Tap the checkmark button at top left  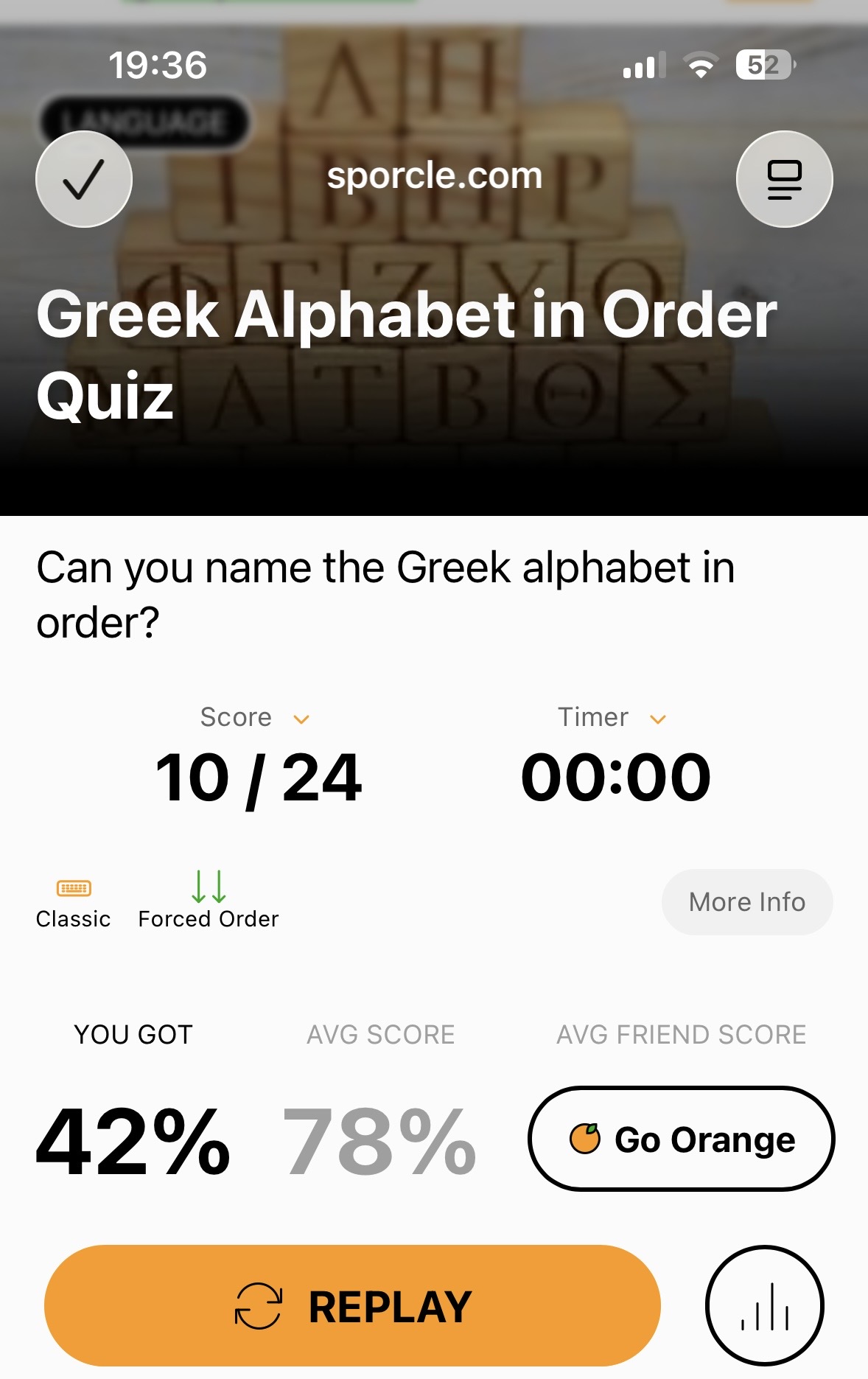84,179
